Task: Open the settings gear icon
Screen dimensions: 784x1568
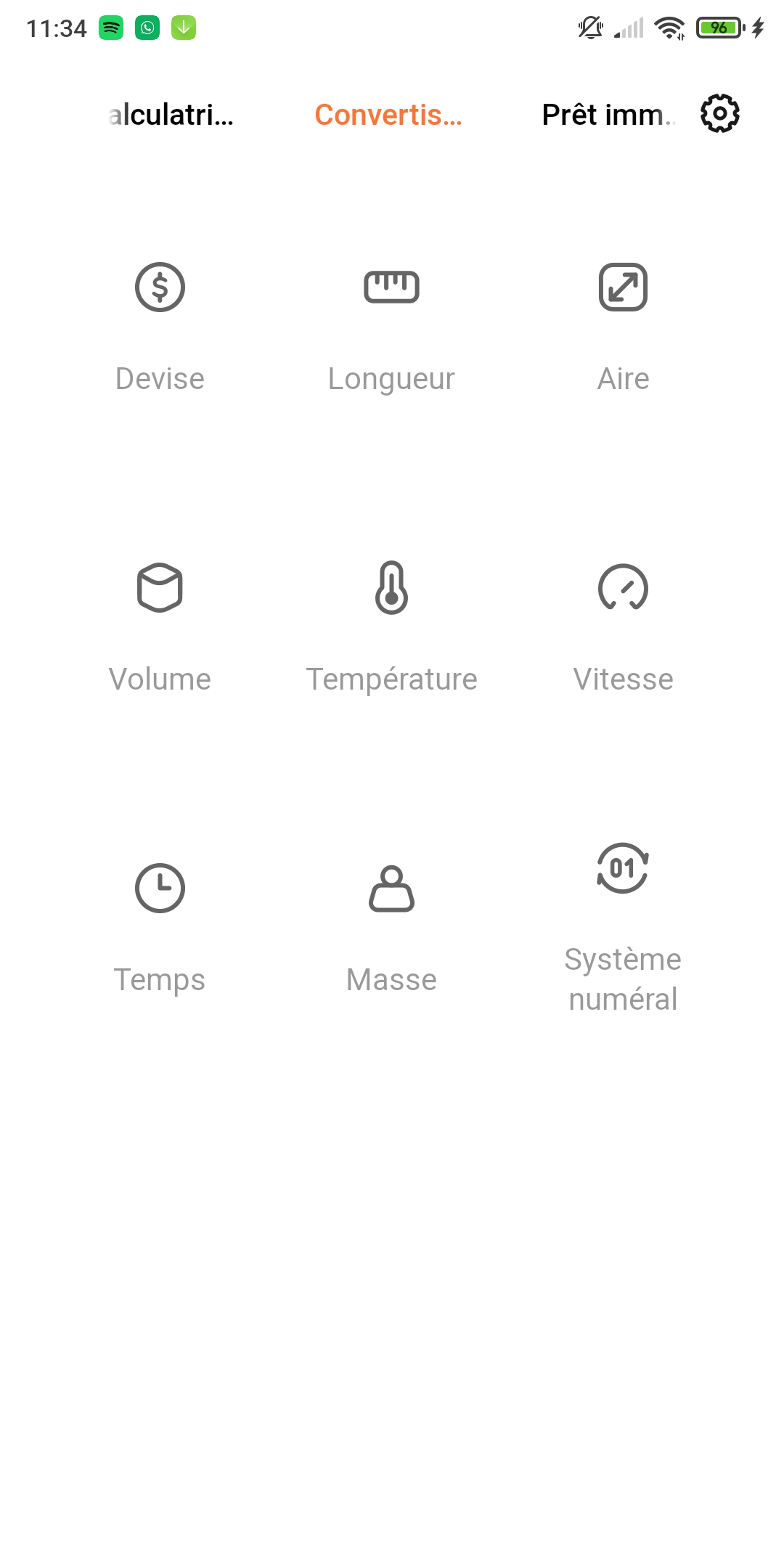Action: pos(719,113)
